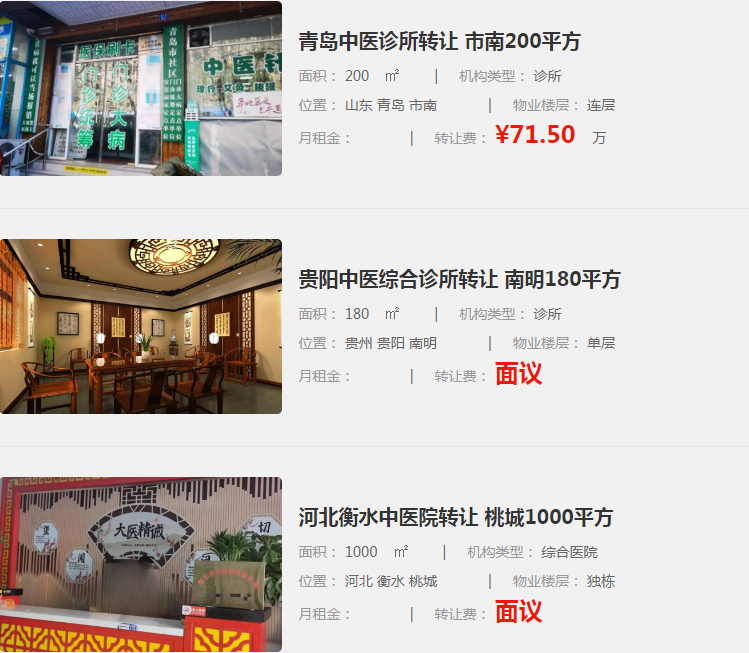View the photo of the 贵阳 clinic listing
The image size is (749, 653).
coord(141,326)
